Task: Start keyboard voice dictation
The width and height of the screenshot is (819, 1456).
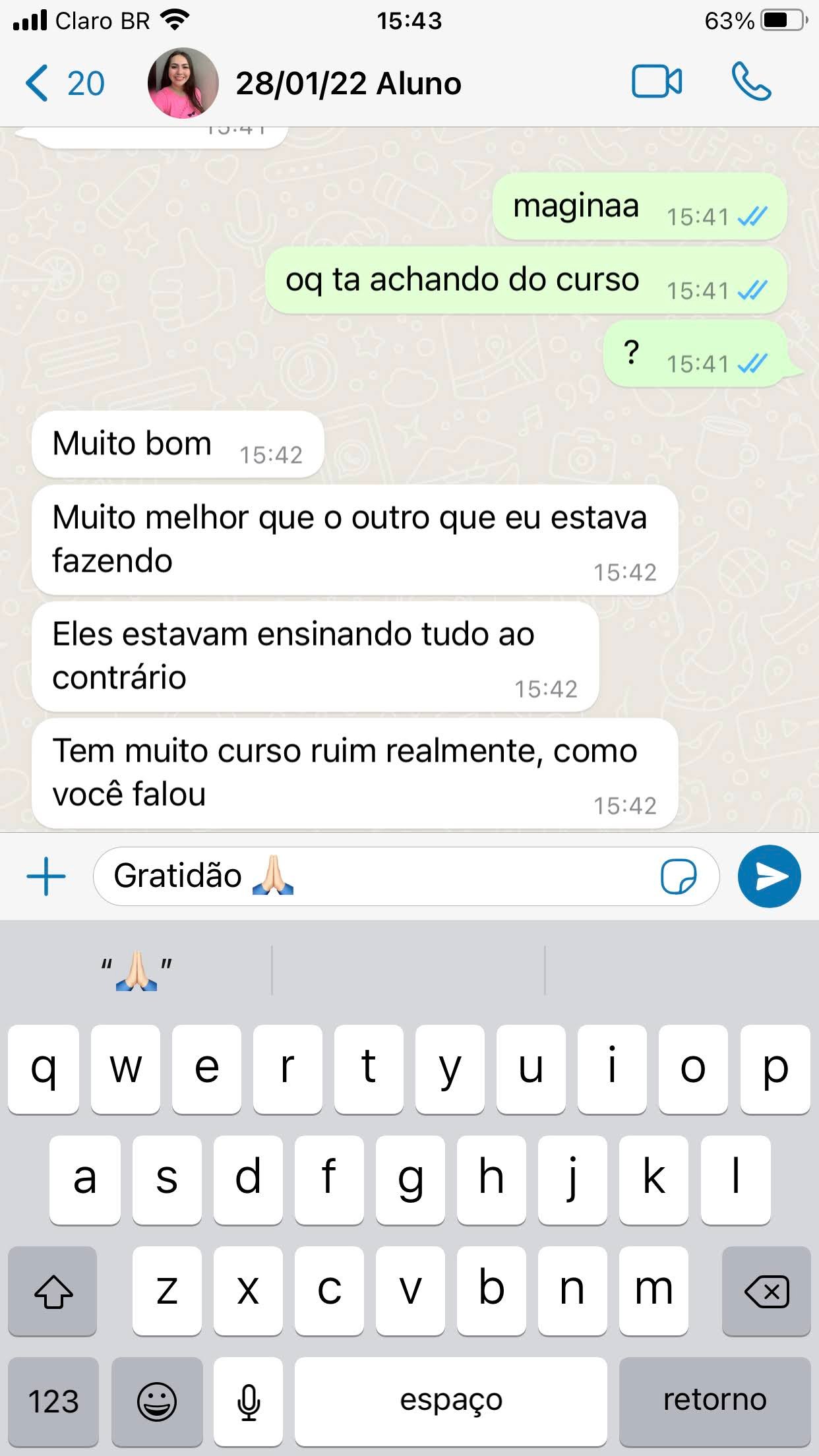Action: coord(248,1401)
